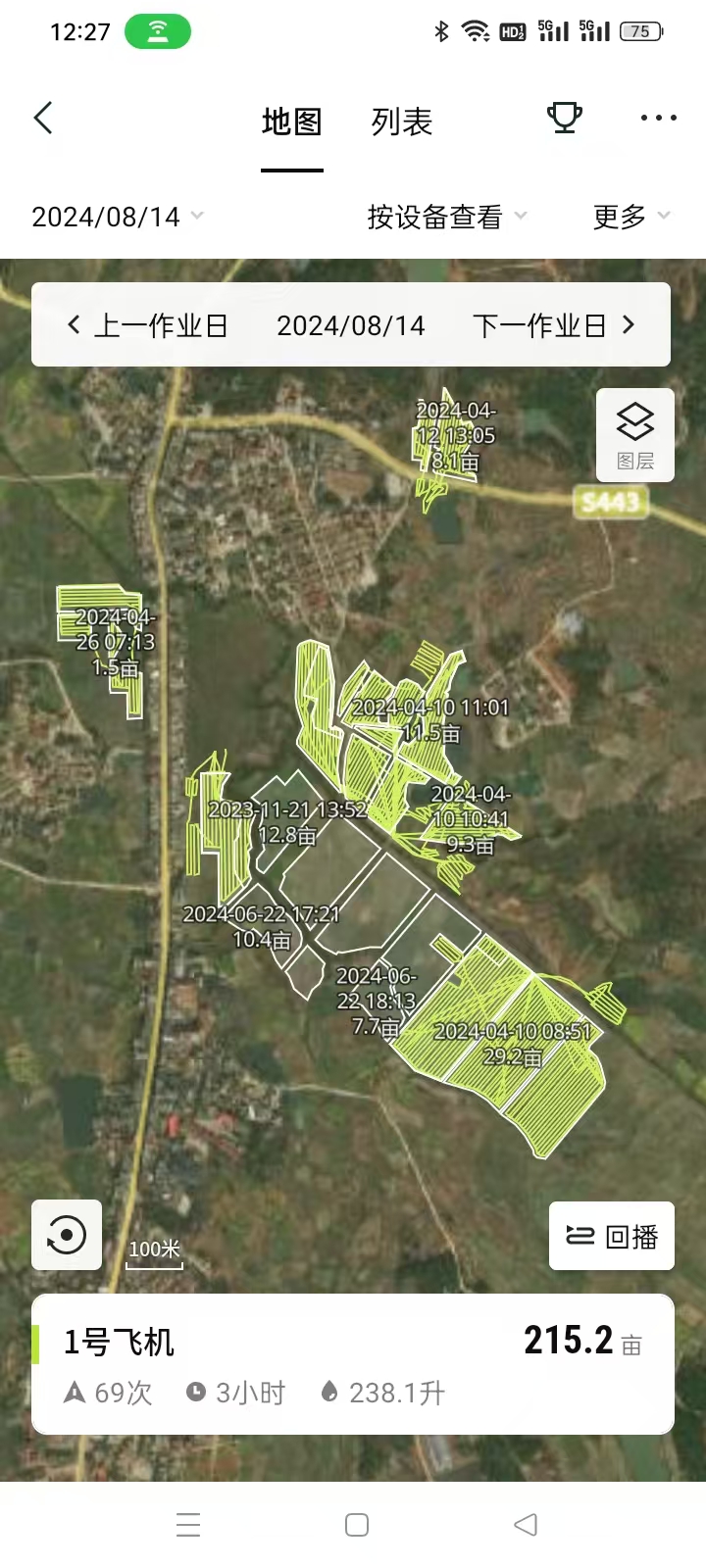
Task: Open the three-dot overflow menu
Action: pos(658,119)
